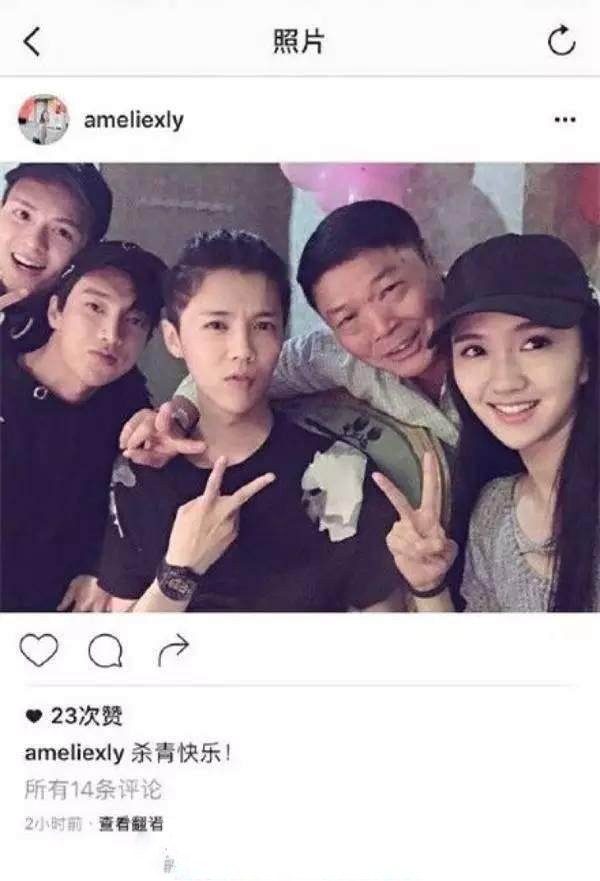Tap the comment bubble icon
The height and width of the screenshot is (881, 600).
[x=105, y=651]
